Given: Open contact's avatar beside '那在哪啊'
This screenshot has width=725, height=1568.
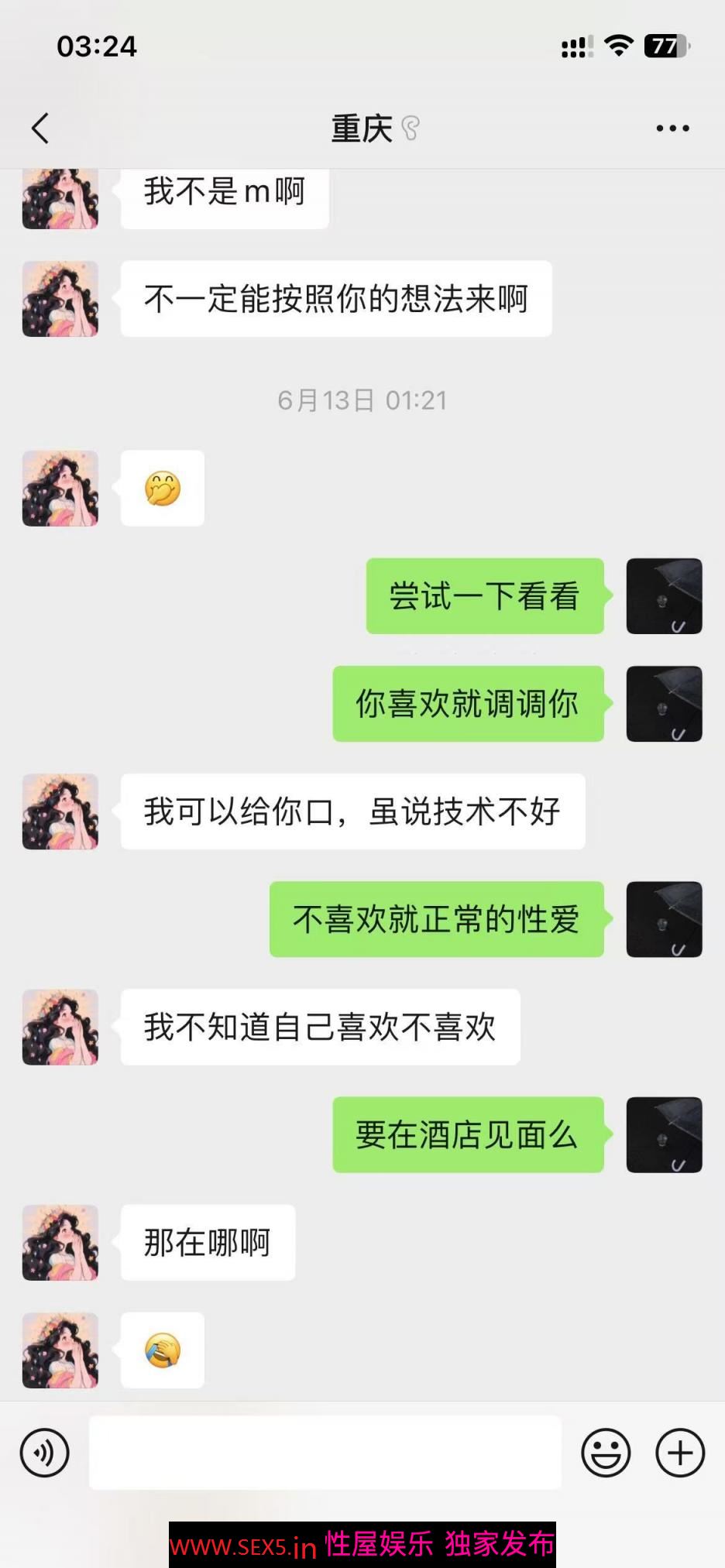Looking at the screenshot, I should click(x=60, y=1242).
